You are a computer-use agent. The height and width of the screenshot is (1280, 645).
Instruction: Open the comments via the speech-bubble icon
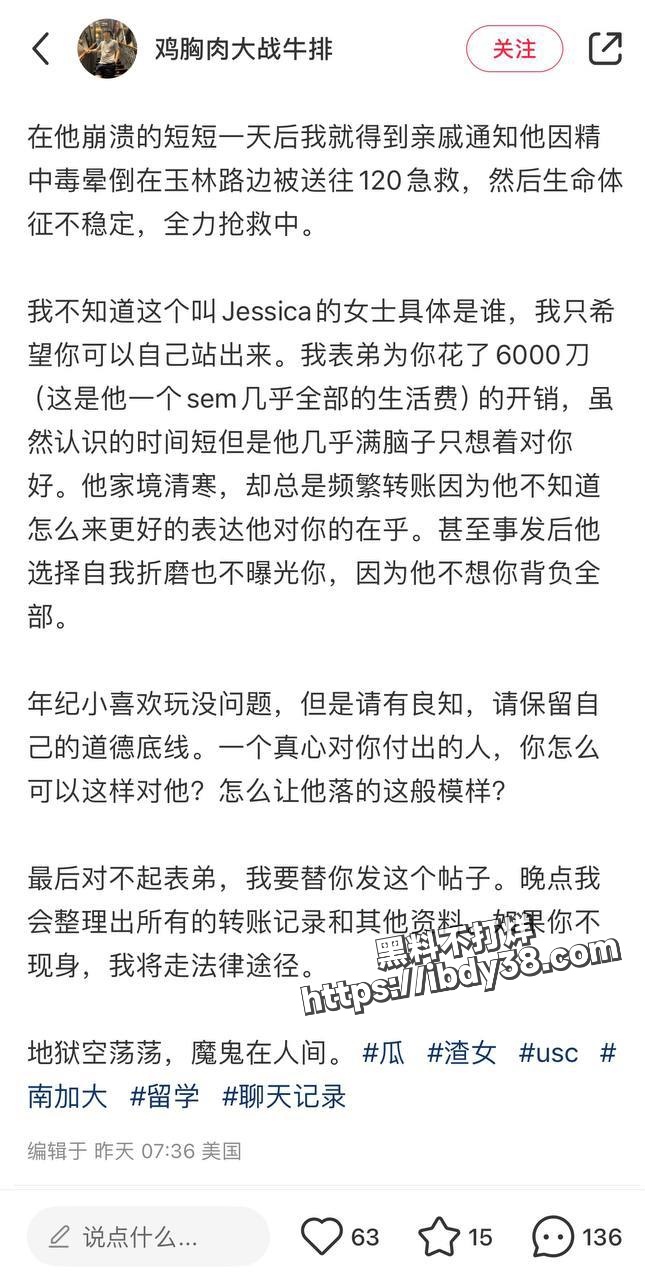[552, 1237]
